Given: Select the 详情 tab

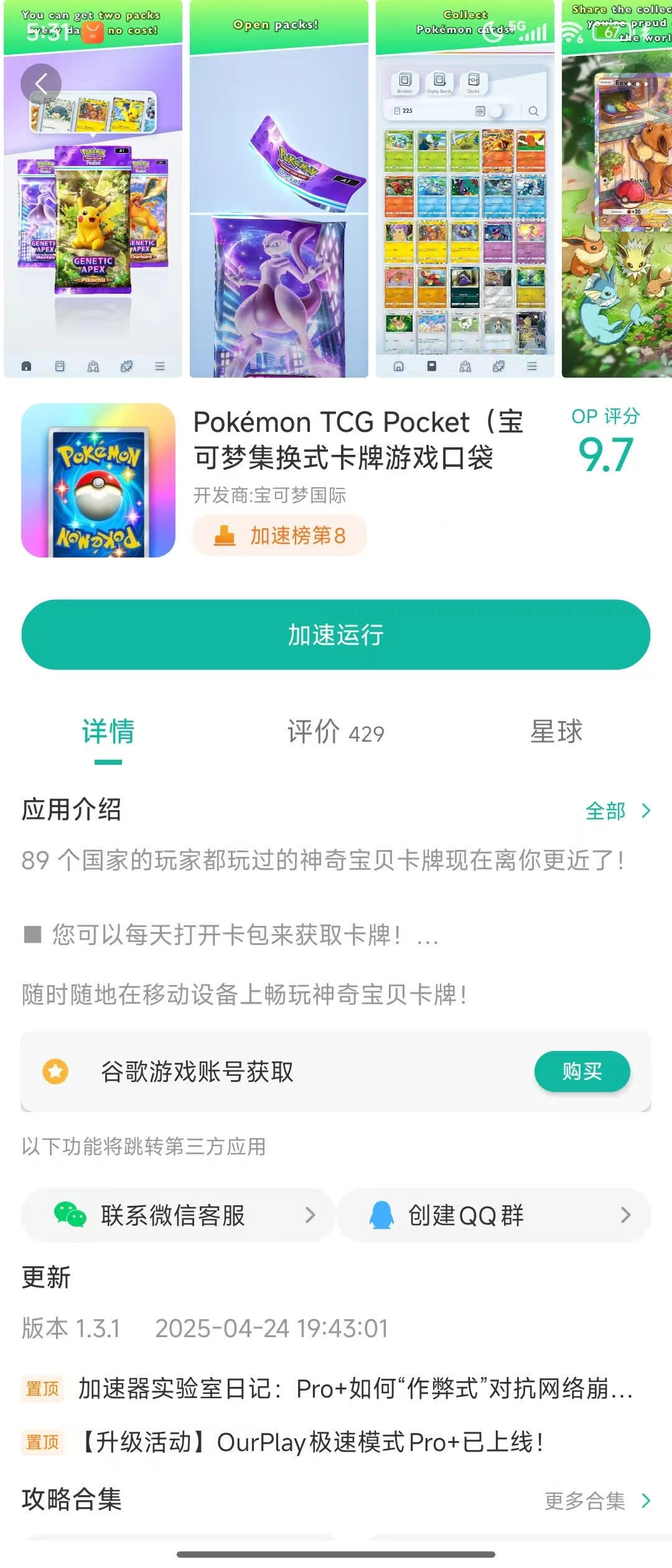Looking at the screenshot, I should (109, 732).
